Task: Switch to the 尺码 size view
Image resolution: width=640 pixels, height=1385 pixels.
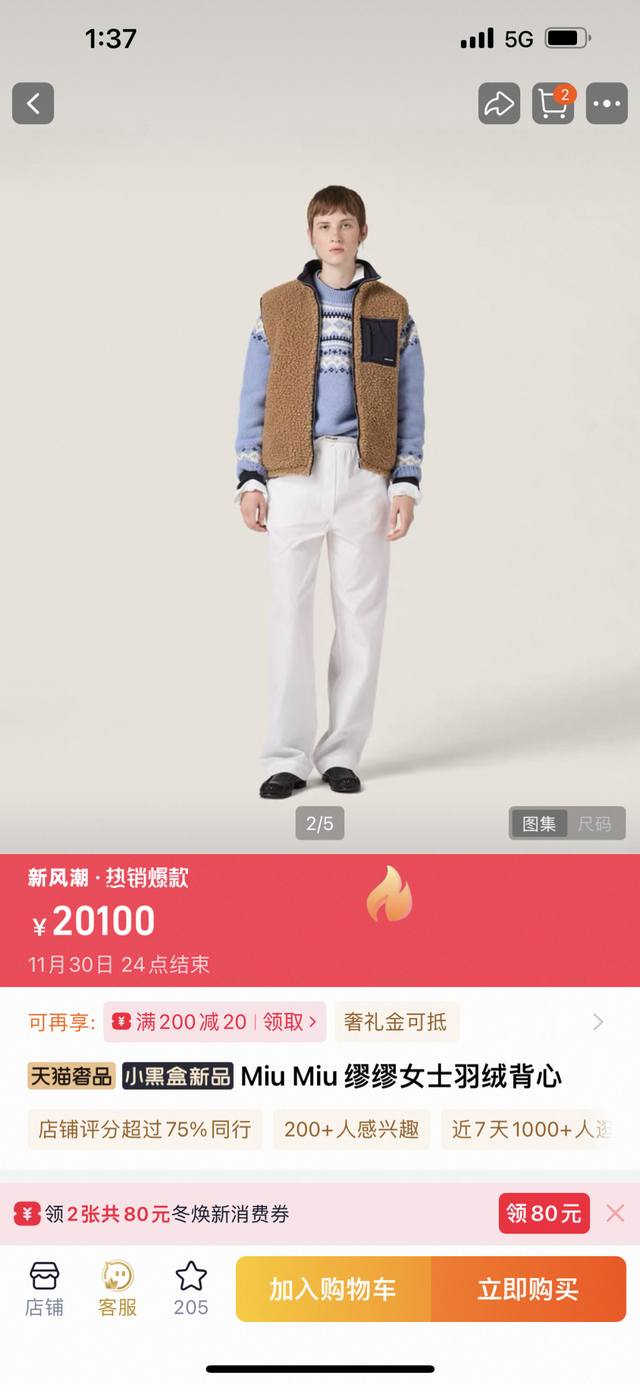Action: pos(594,824)
